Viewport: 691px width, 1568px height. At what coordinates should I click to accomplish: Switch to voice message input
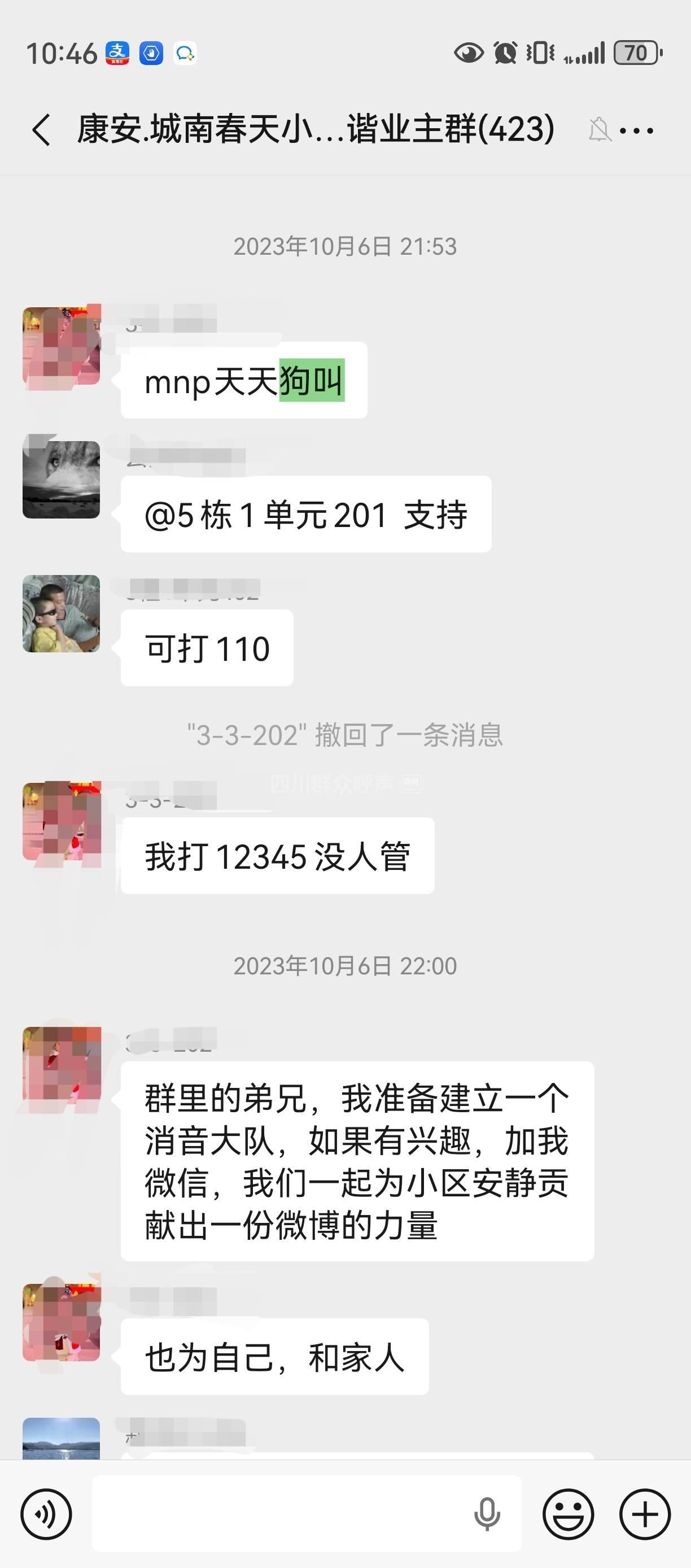46,1514
